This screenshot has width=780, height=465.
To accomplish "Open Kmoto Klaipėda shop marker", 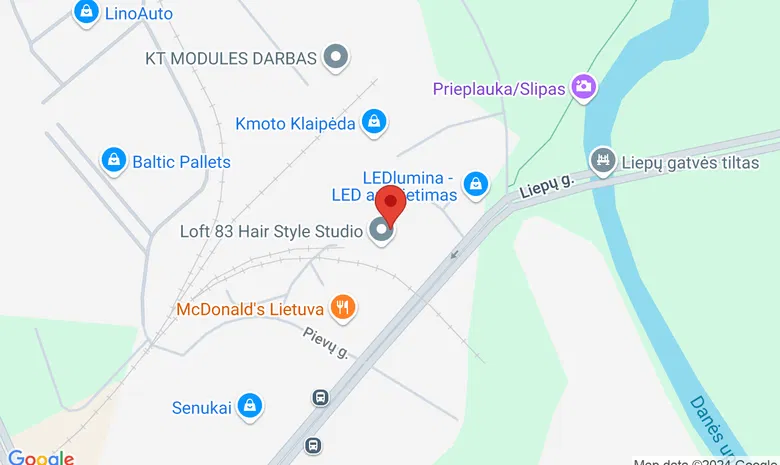I will (x=374, y=123).
